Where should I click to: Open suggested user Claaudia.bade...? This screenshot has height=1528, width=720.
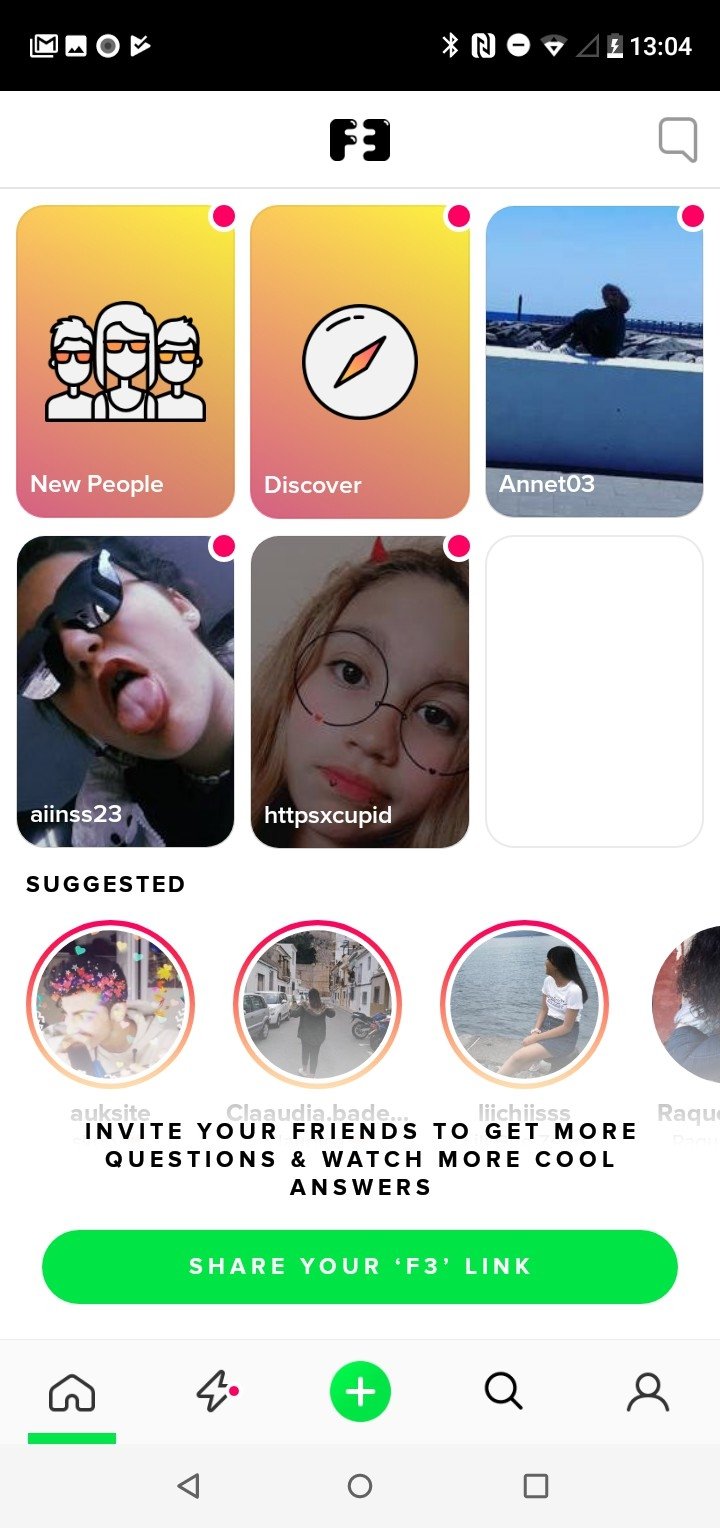[x=318, y=1004]
